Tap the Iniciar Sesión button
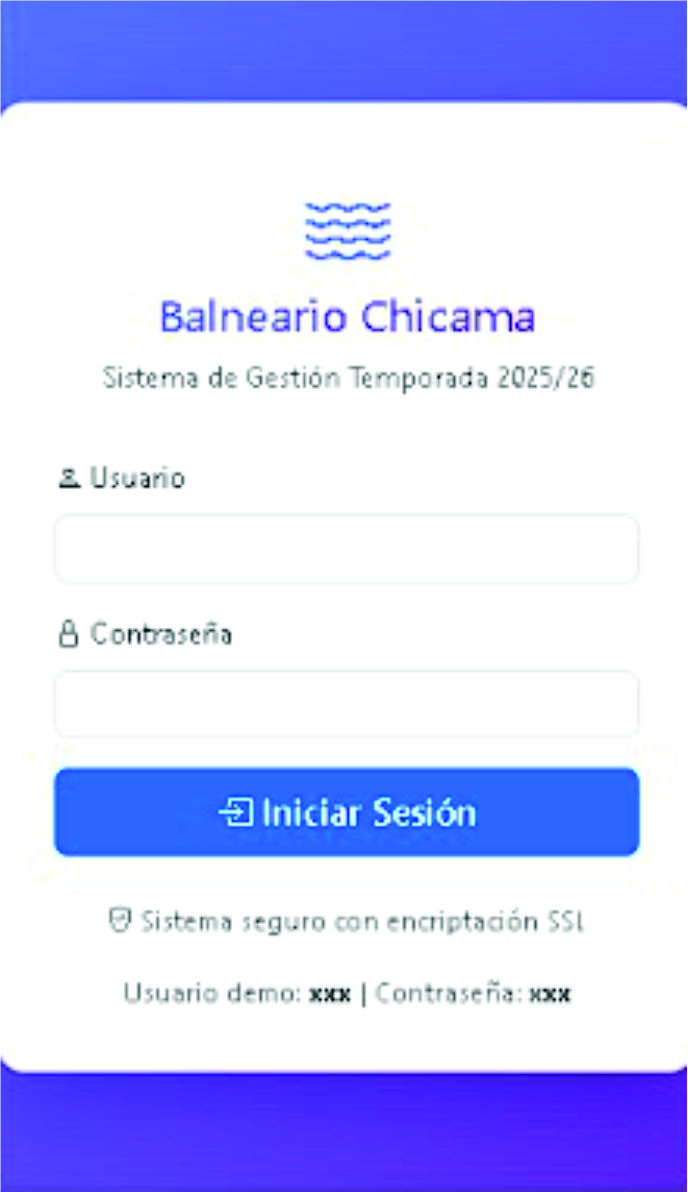 tap(346, 812)
